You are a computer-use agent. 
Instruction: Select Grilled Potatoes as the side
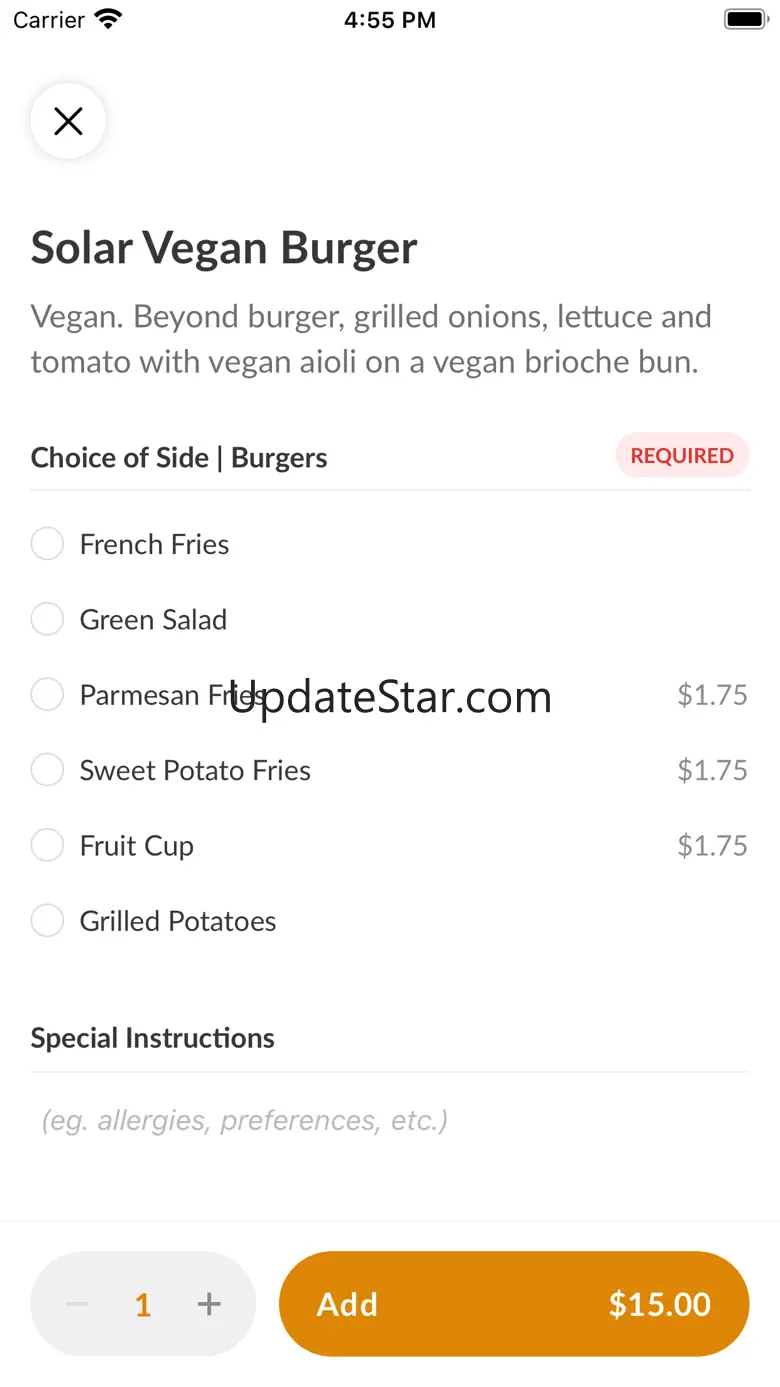(x=47, y=921)
